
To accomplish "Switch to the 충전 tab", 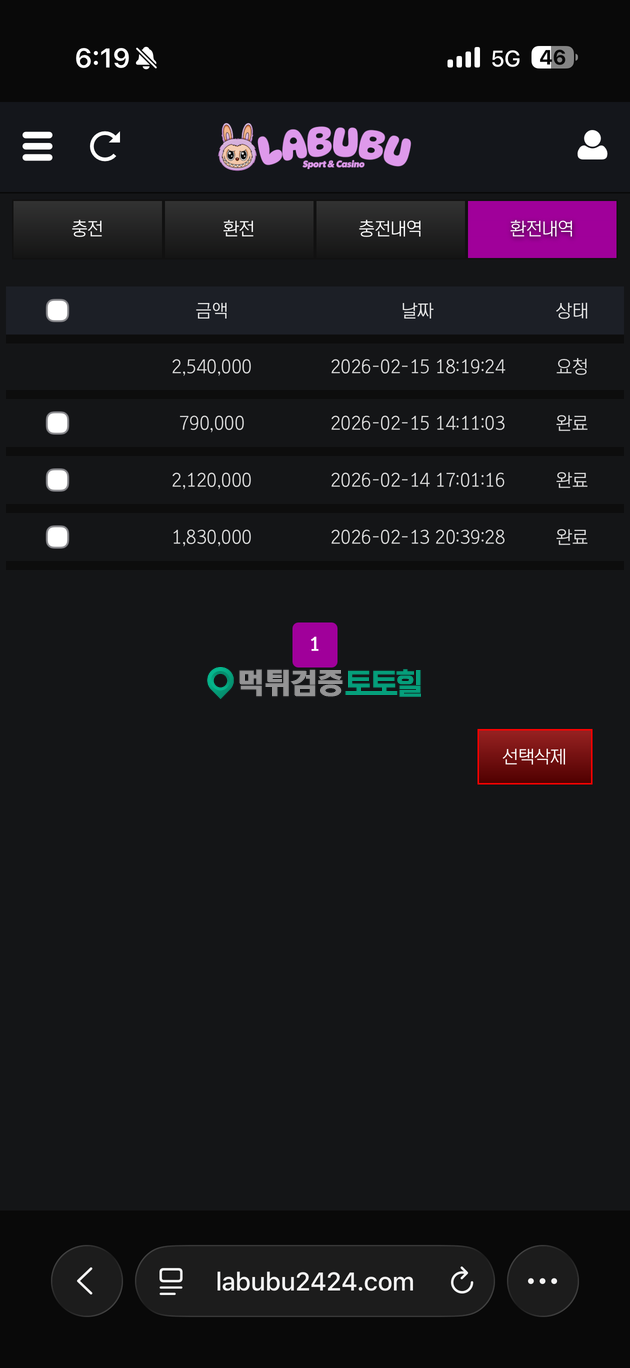I will coord(87,229).
